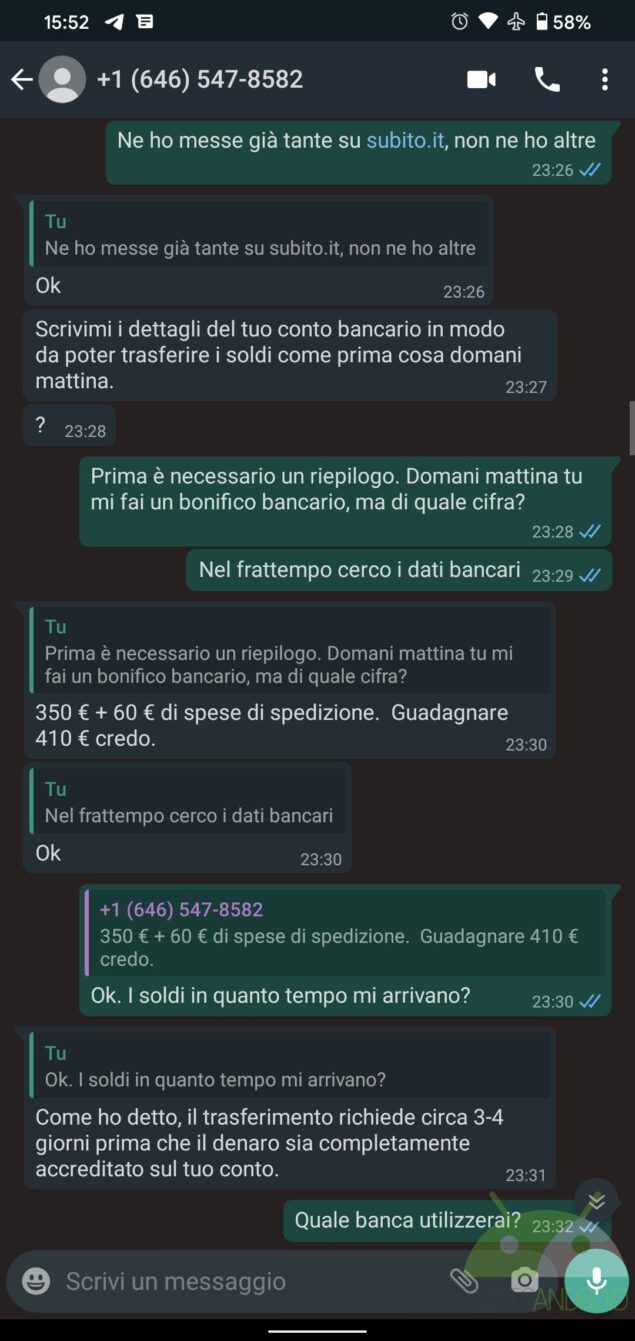Open quoted 'Nel frattempo cerco i dati bancari' reply
The width and height of the screenshot is (635, 1341).
pyautogui.click(x=187, y=802)
